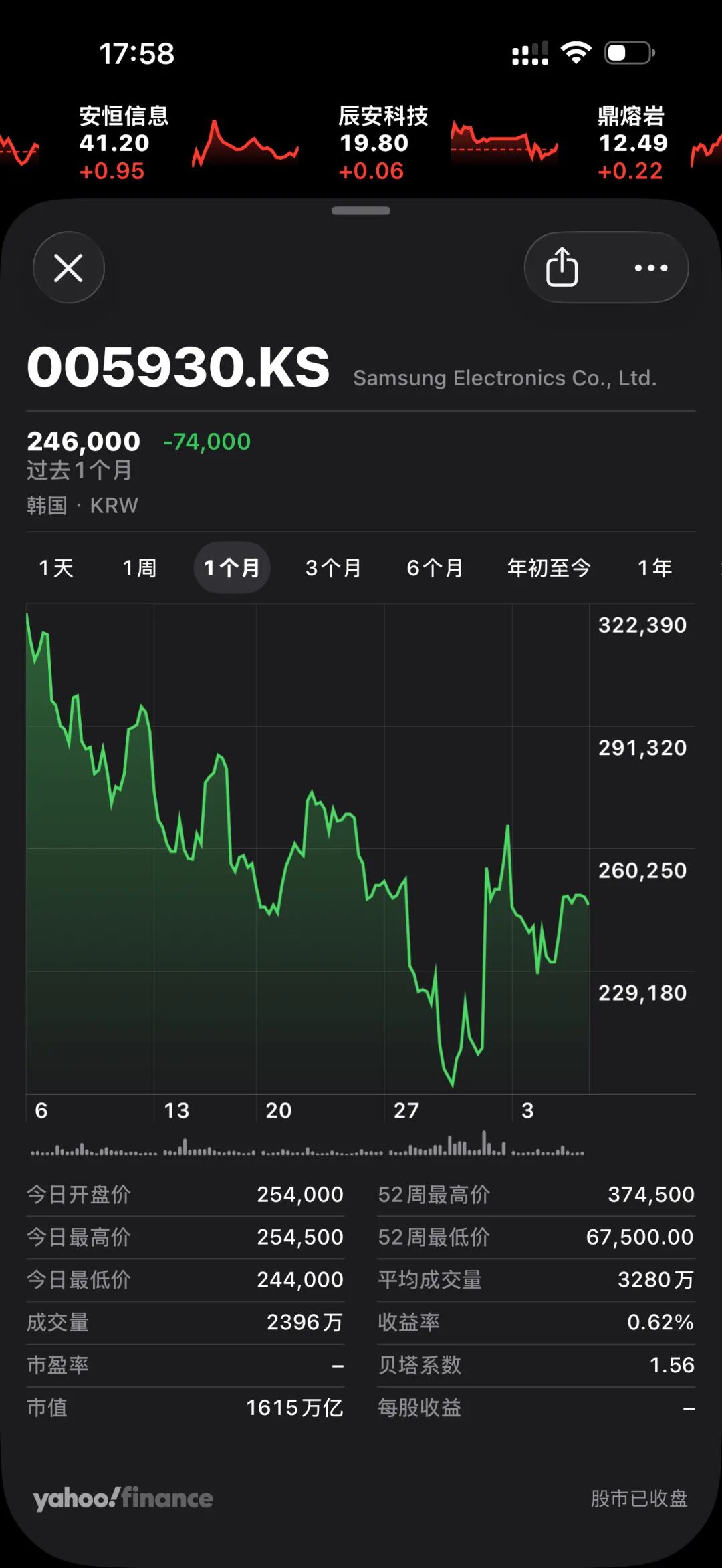Viewport: 722px width, 1568px height.
Task: Switch chart range to 1天
Action: [x=57, y=568]
